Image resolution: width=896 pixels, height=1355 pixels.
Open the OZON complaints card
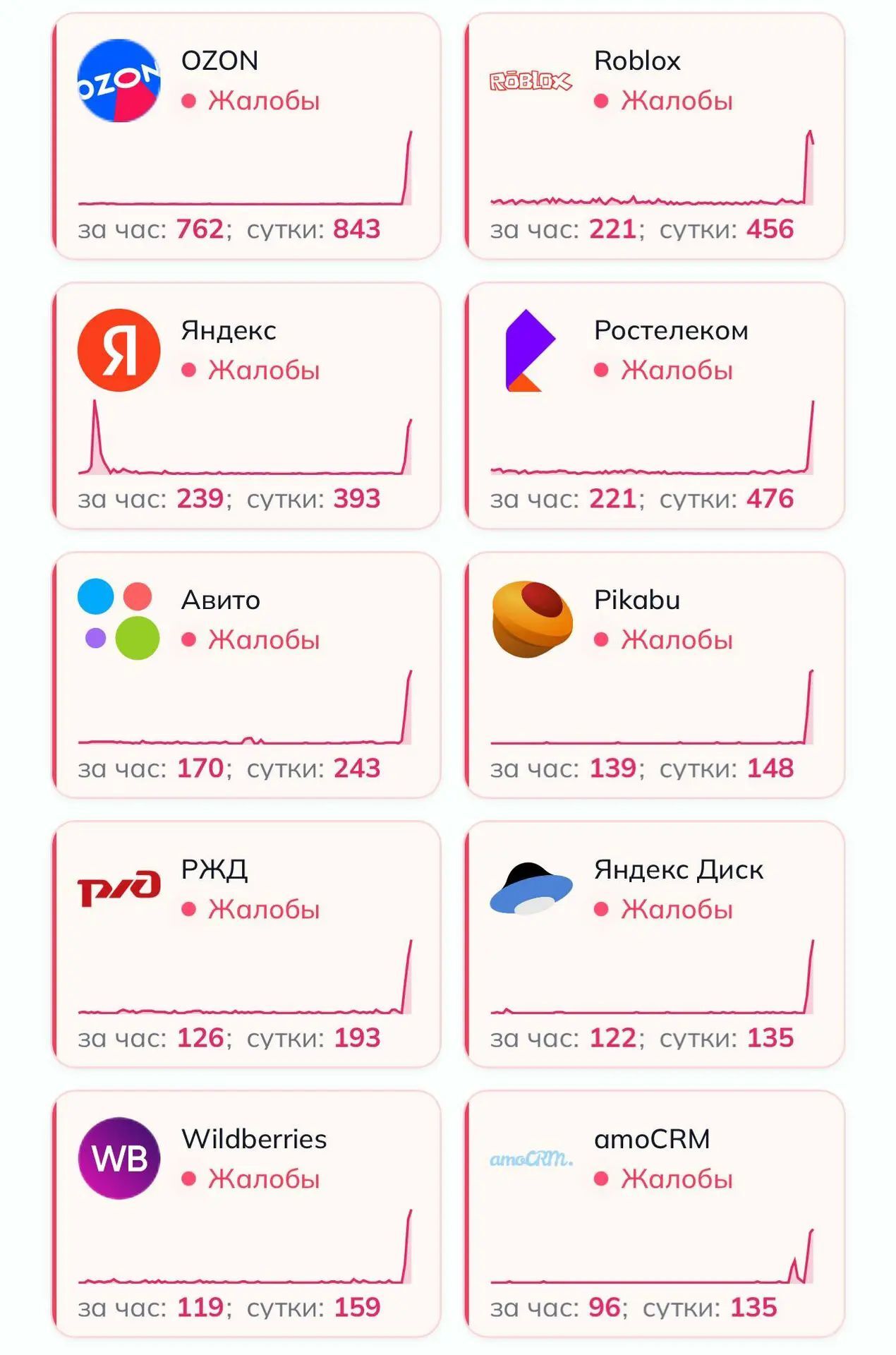246,136
